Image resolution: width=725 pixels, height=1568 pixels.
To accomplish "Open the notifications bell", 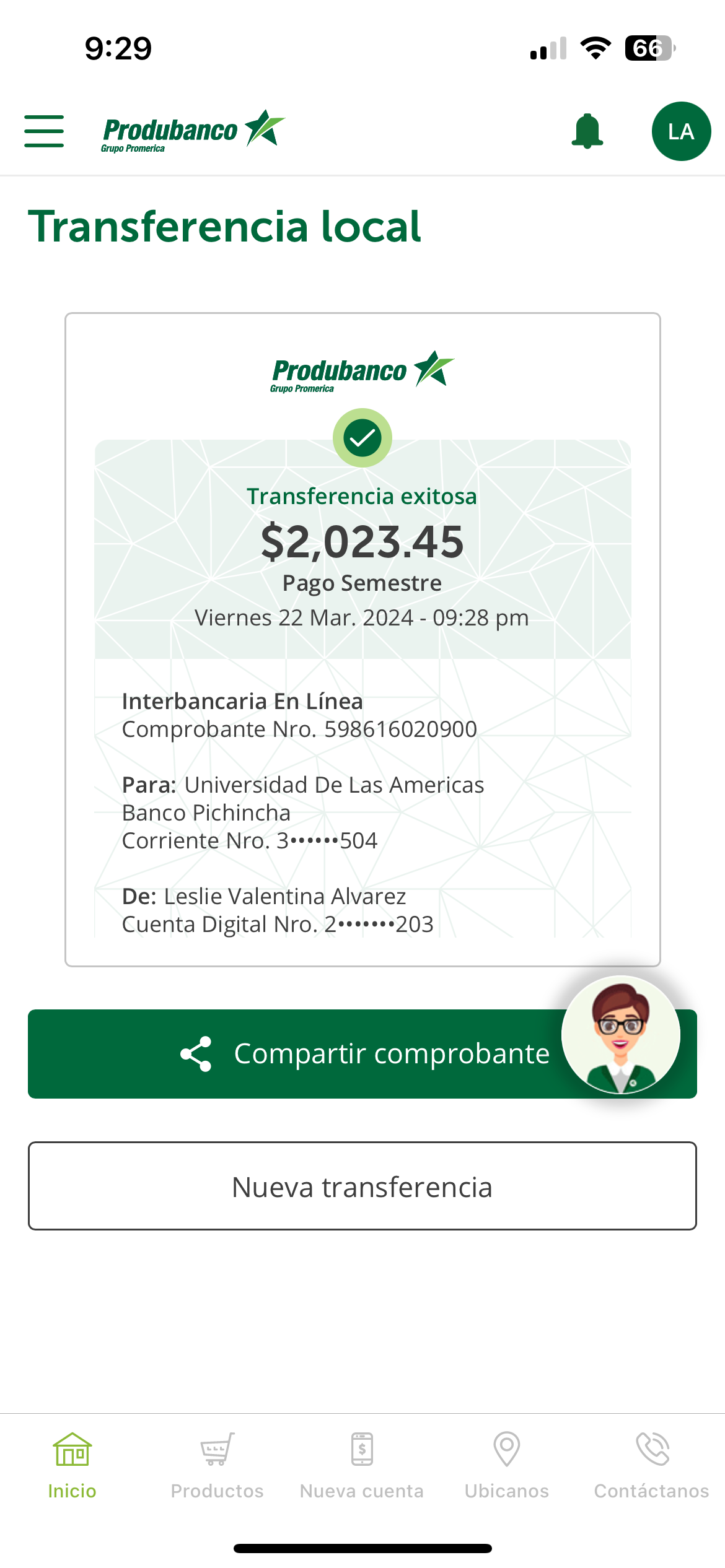I will point(587,131).
